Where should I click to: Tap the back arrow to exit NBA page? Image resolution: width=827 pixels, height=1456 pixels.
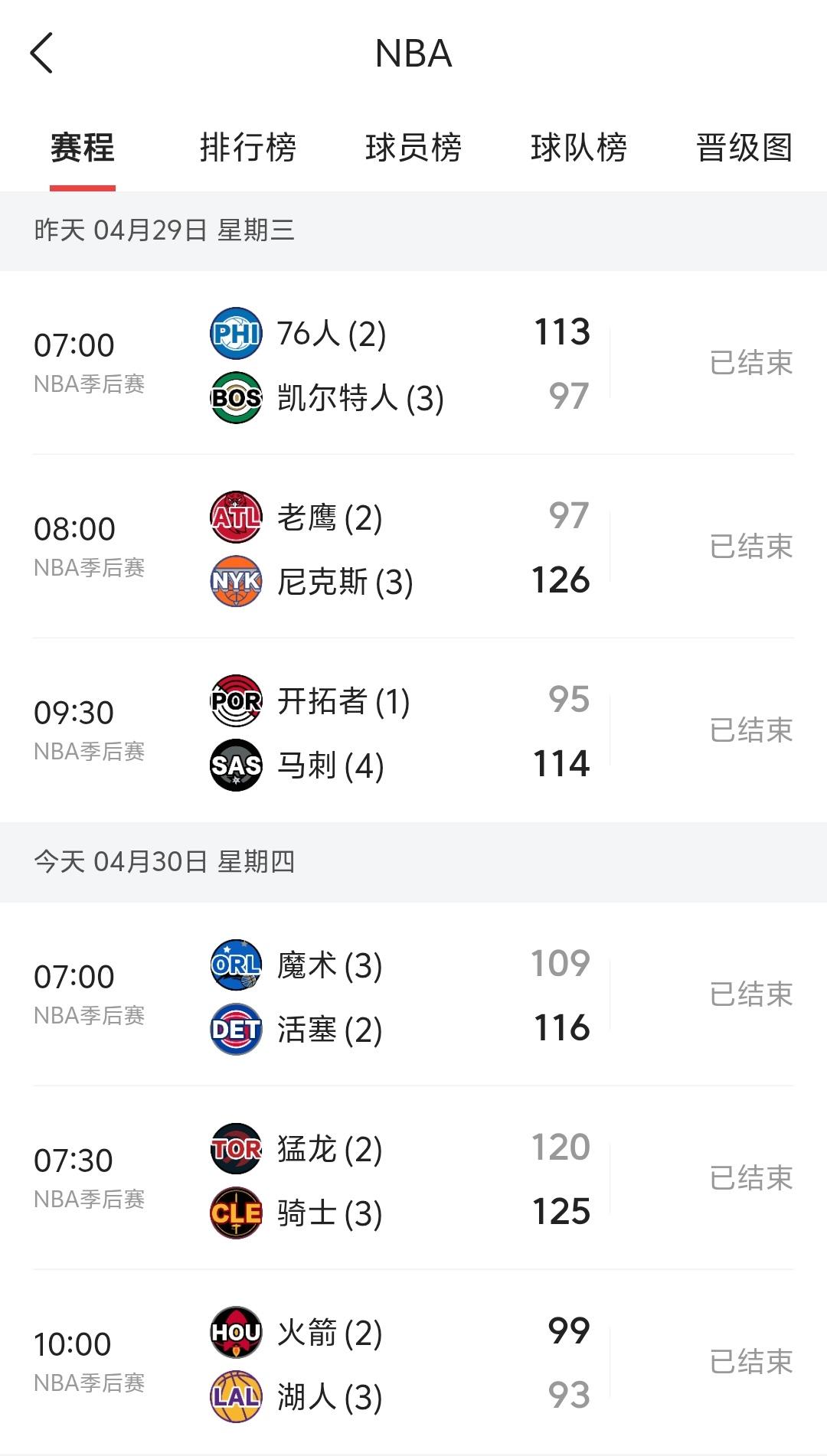pos(42,54)
